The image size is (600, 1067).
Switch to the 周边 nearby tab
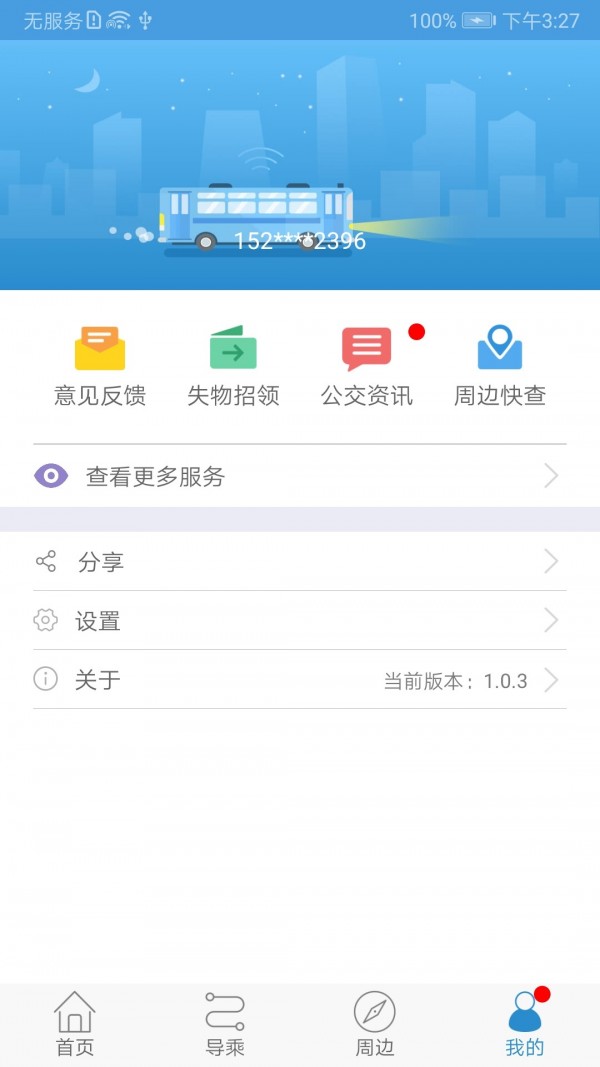click(x=375, y=1024)
